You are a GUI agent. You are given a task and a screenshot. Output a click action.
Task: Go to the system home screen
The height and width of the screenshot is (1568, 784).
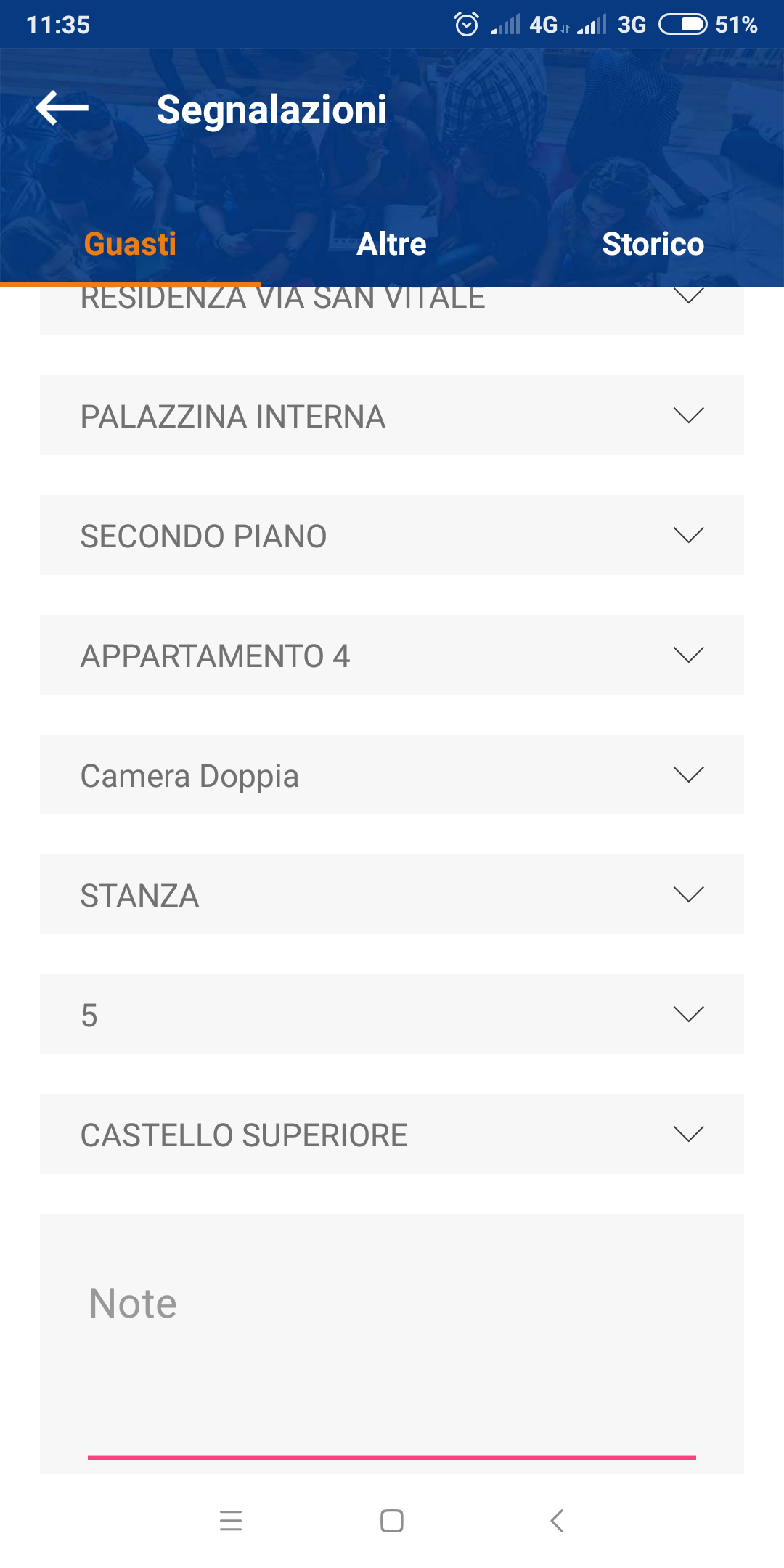(392, 1520)
